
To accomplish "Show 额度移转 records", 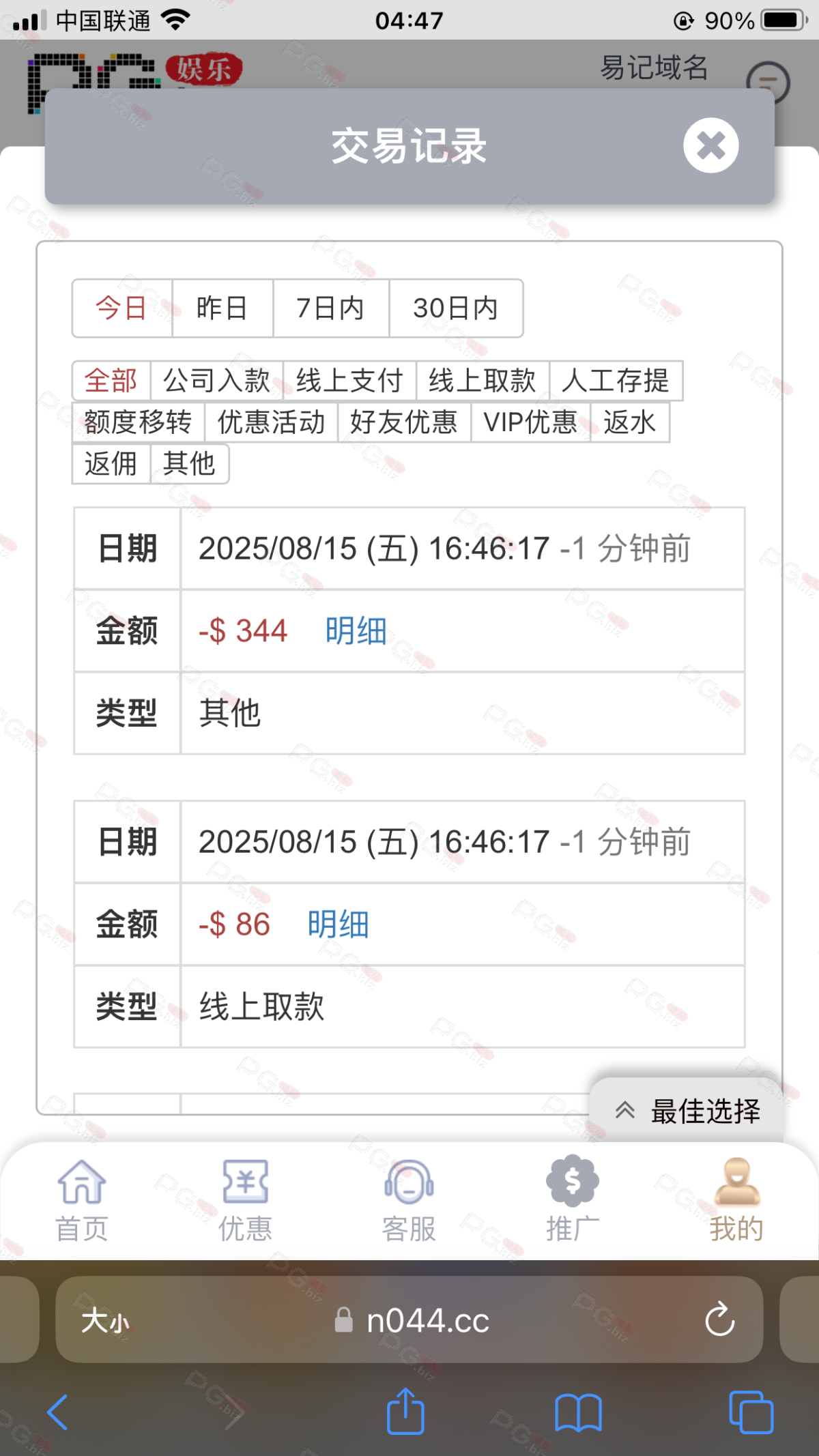I will pos(138,422).
